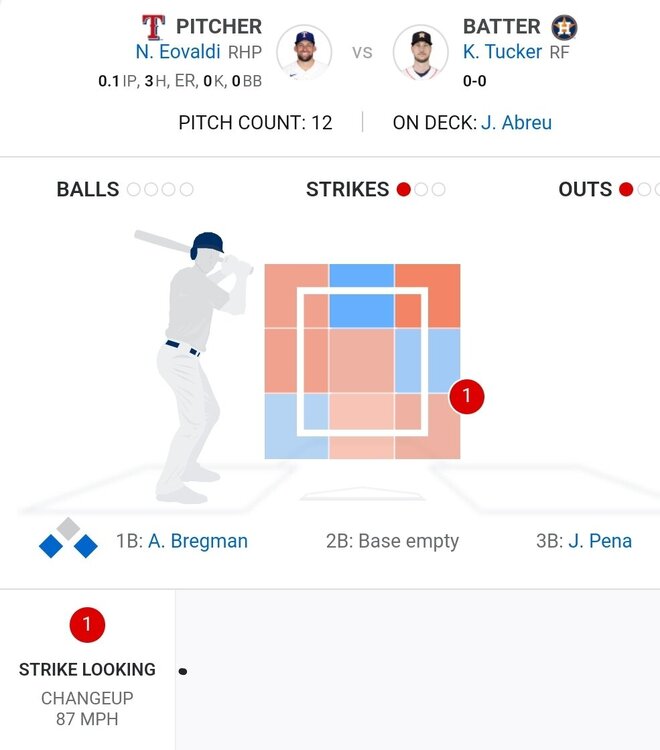Open batter K. Tucker's profile

[503, 52]
